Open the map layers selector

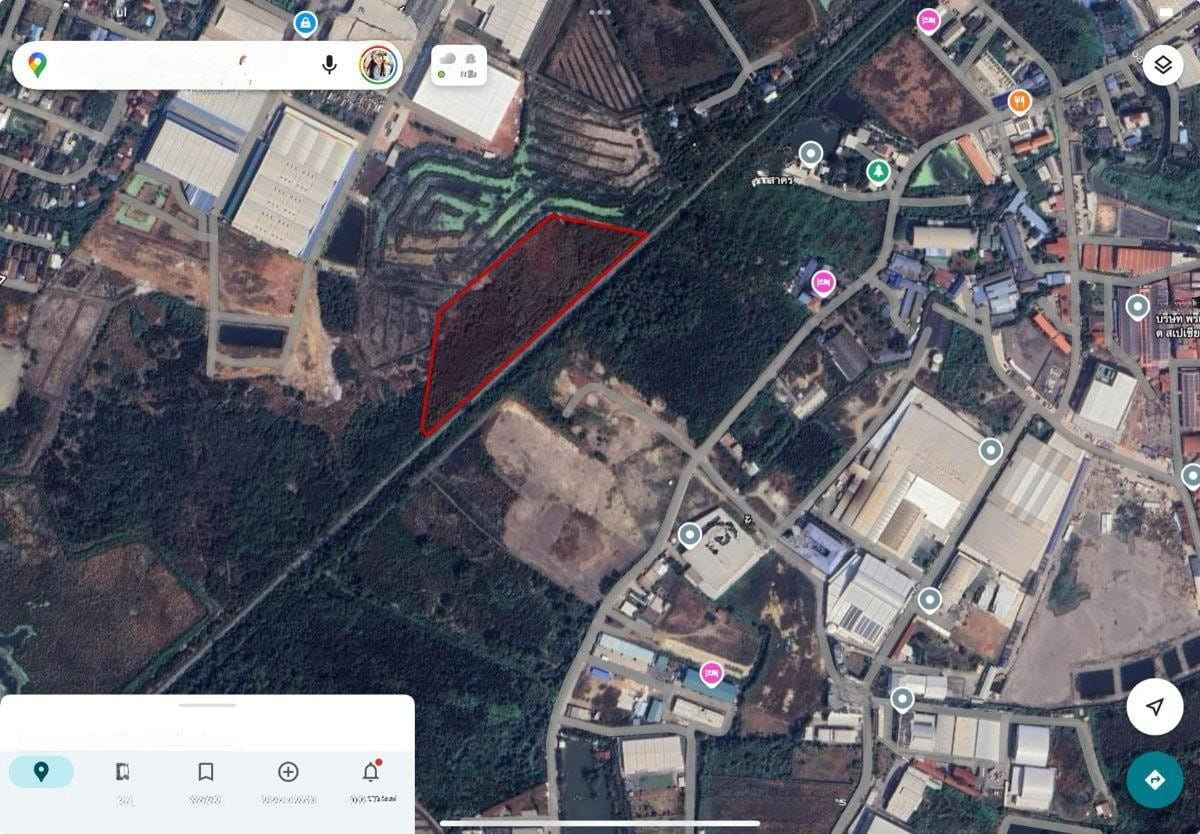pyautogui.click(x=1163, y=66)
